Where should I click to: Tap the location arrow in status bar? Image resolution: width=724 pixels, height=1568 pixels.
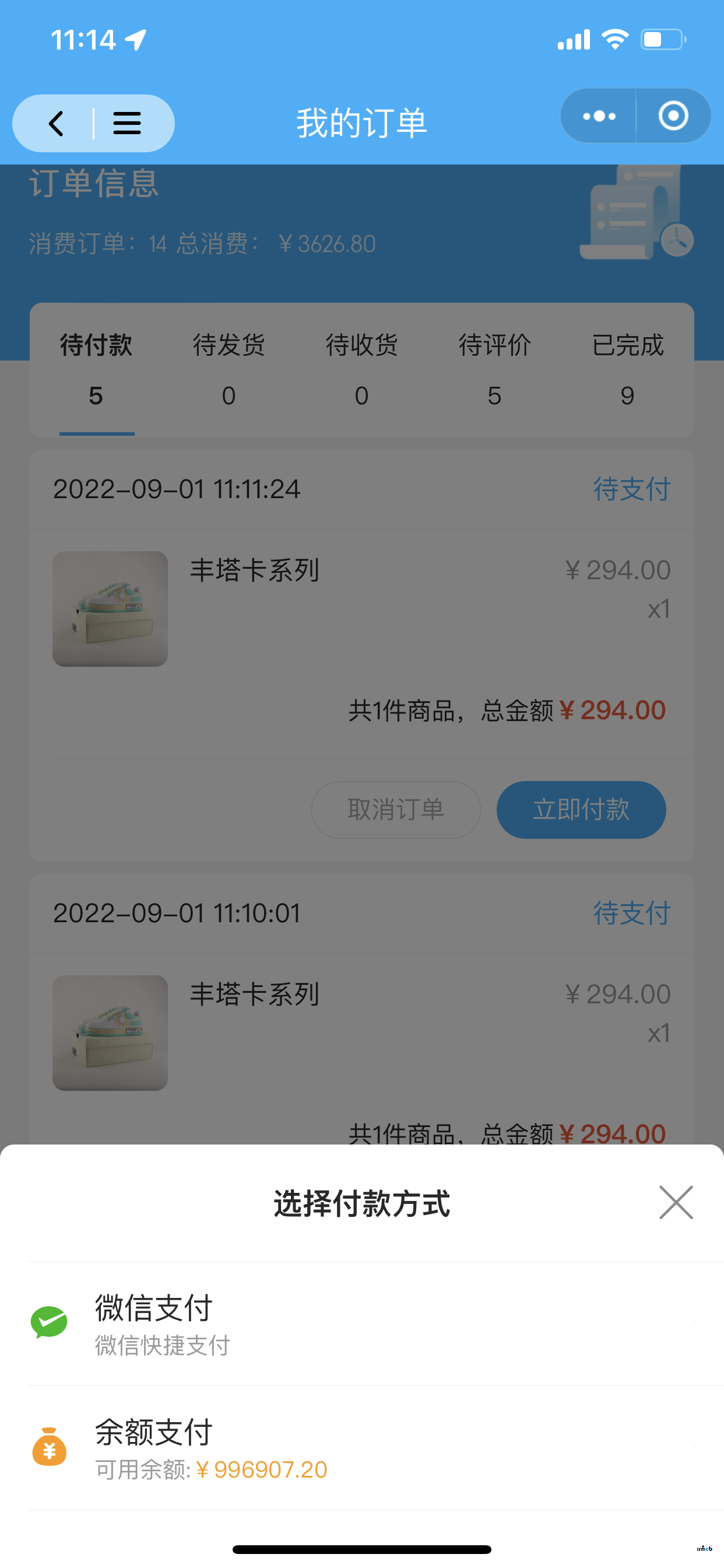(x=135, y=38)
